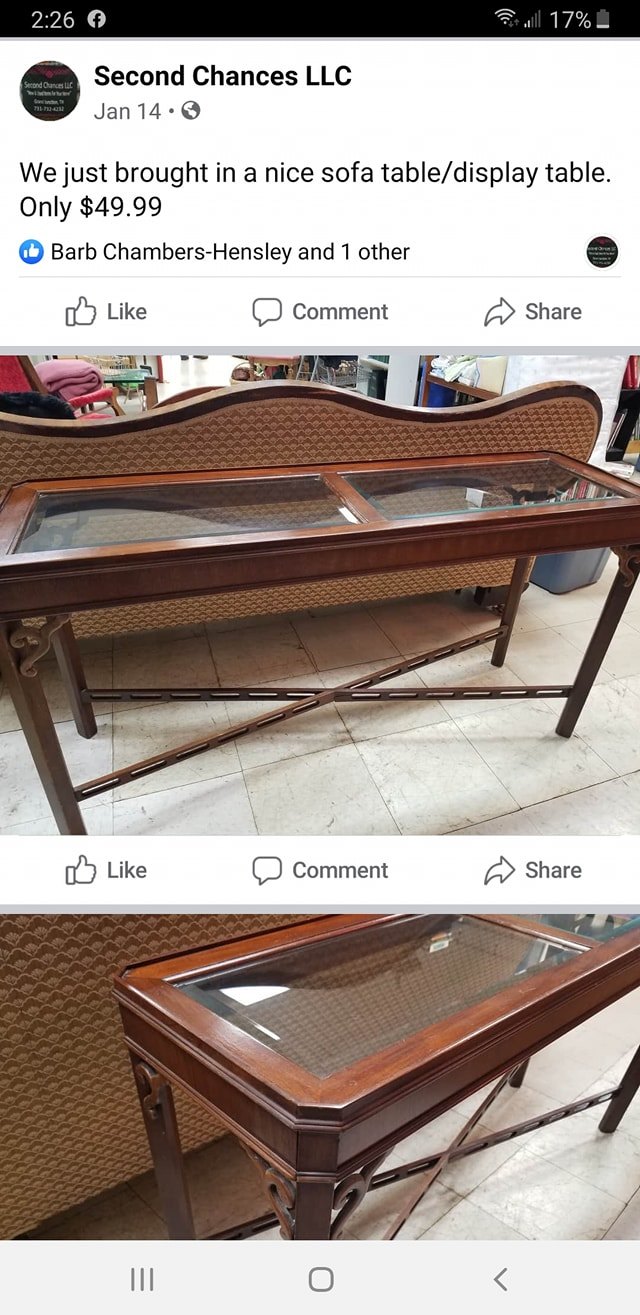Screen dimensions: 640x1315
Task: Go back with the system back button
Action: 501,1278
